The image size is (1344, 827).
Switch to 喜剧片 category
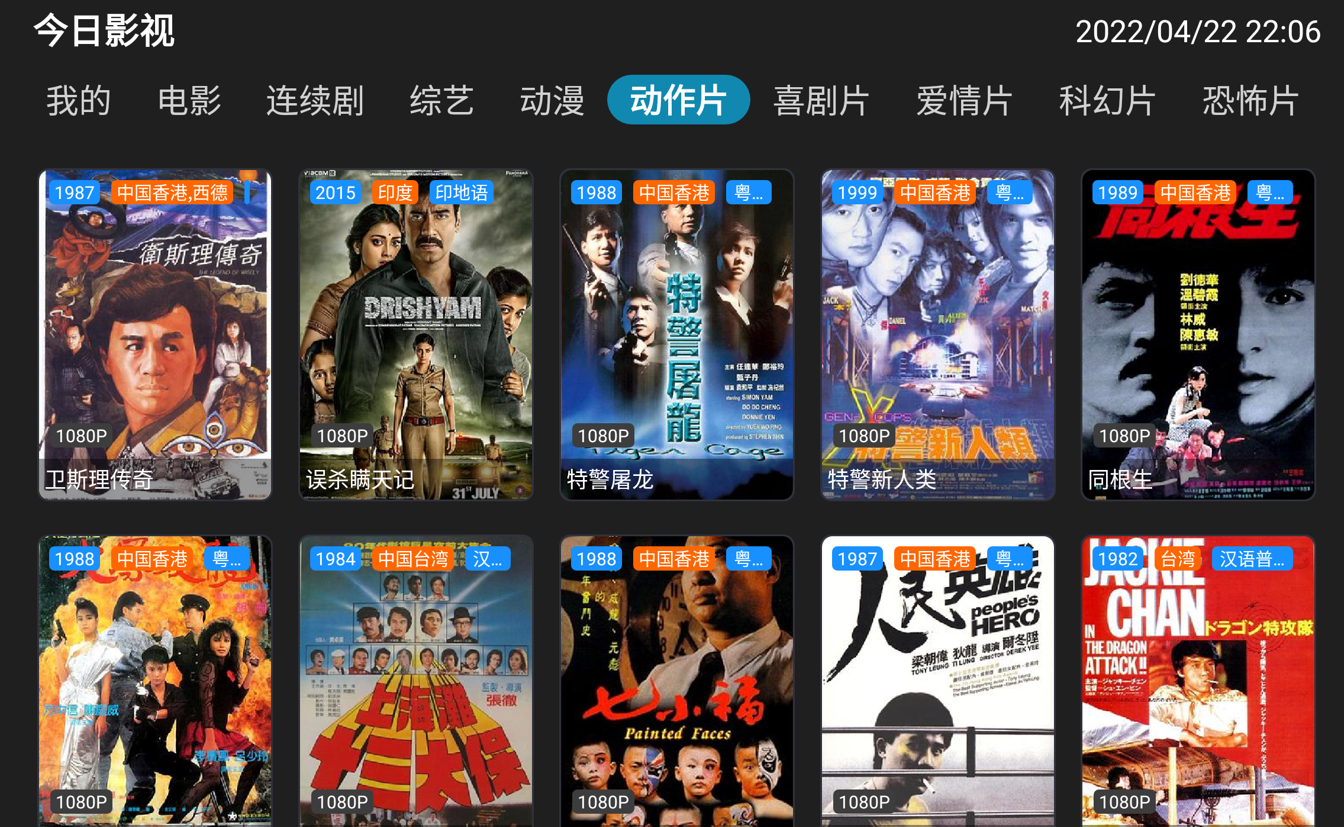pyautogui.click(x=820, y=101)
